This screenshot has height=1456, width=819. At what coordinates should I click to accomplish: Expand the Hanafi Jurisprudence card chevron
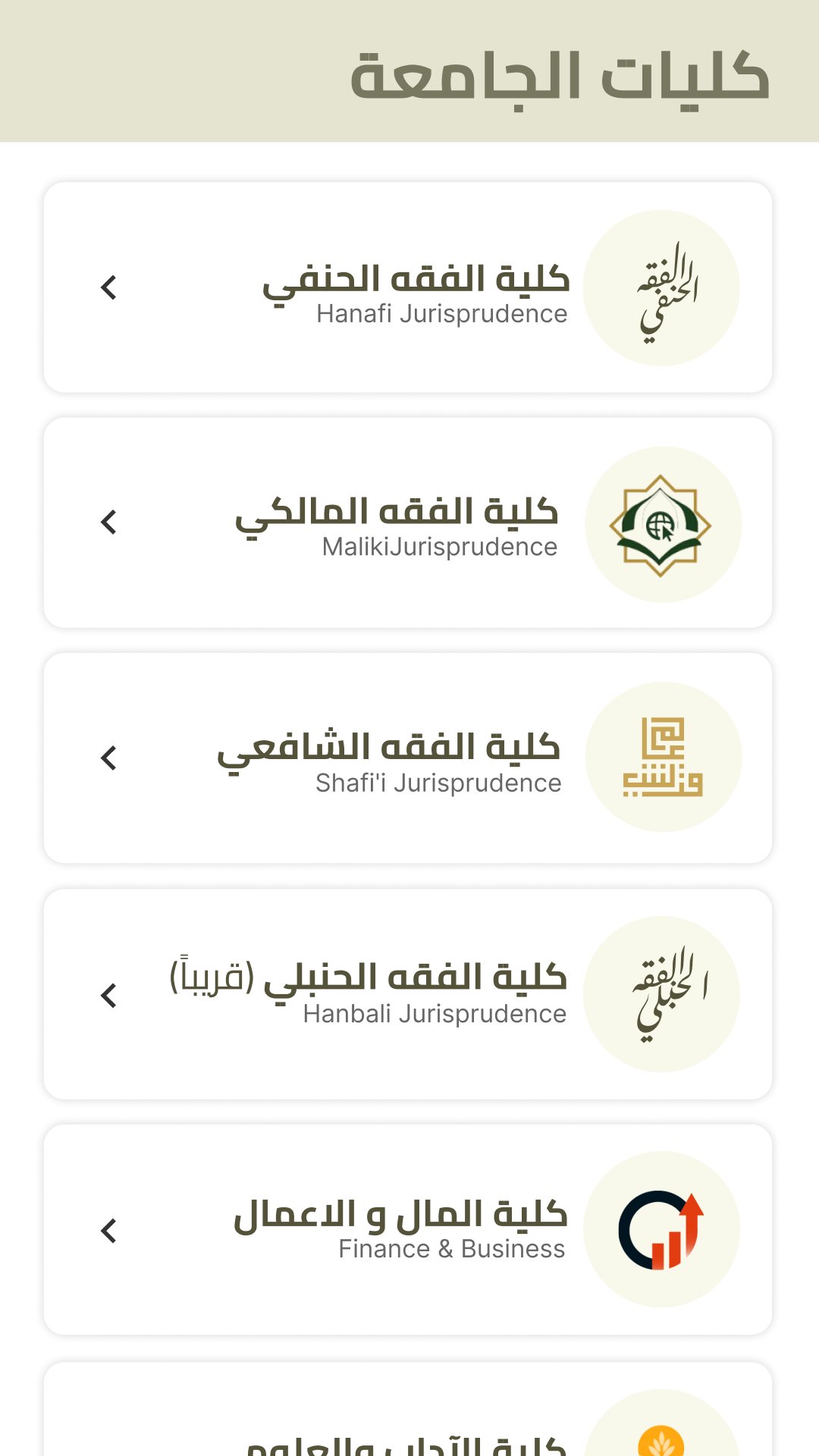(x=108, y=288)
